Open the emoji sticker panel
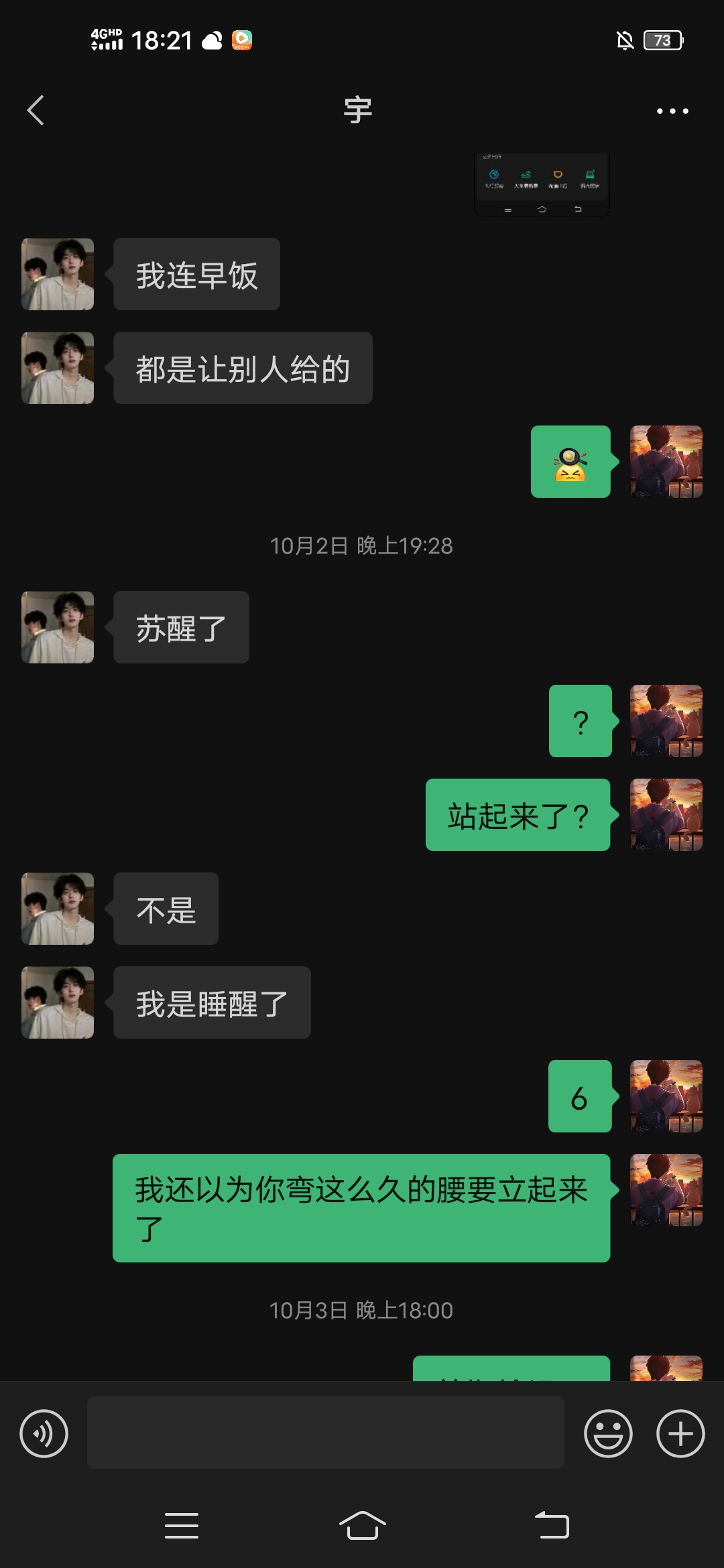The image size is (724, 1568). (608, 1433)
